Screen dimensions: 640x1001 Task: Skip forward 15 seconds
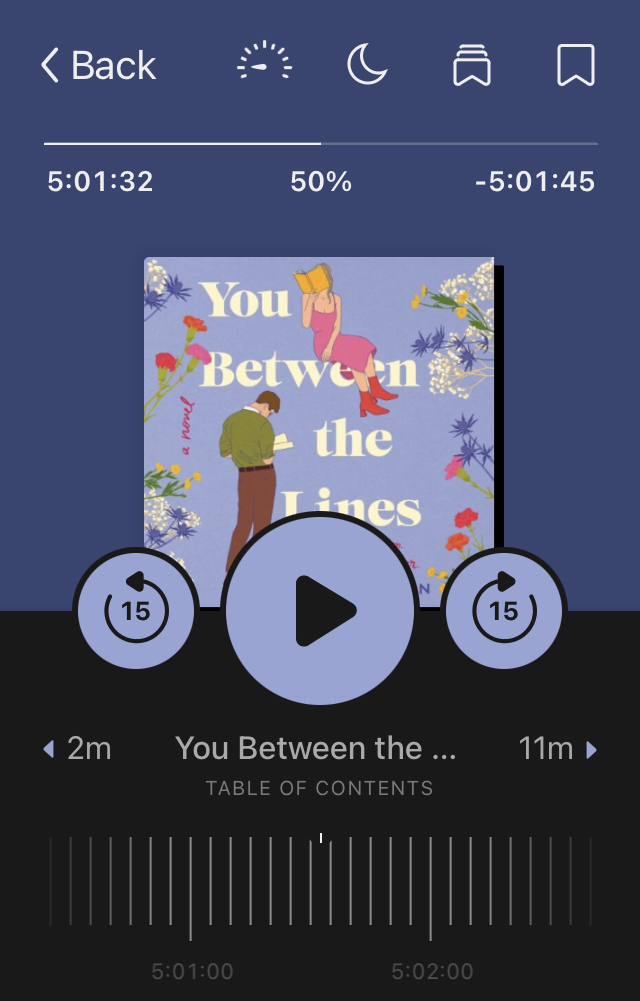pos(504,610)
